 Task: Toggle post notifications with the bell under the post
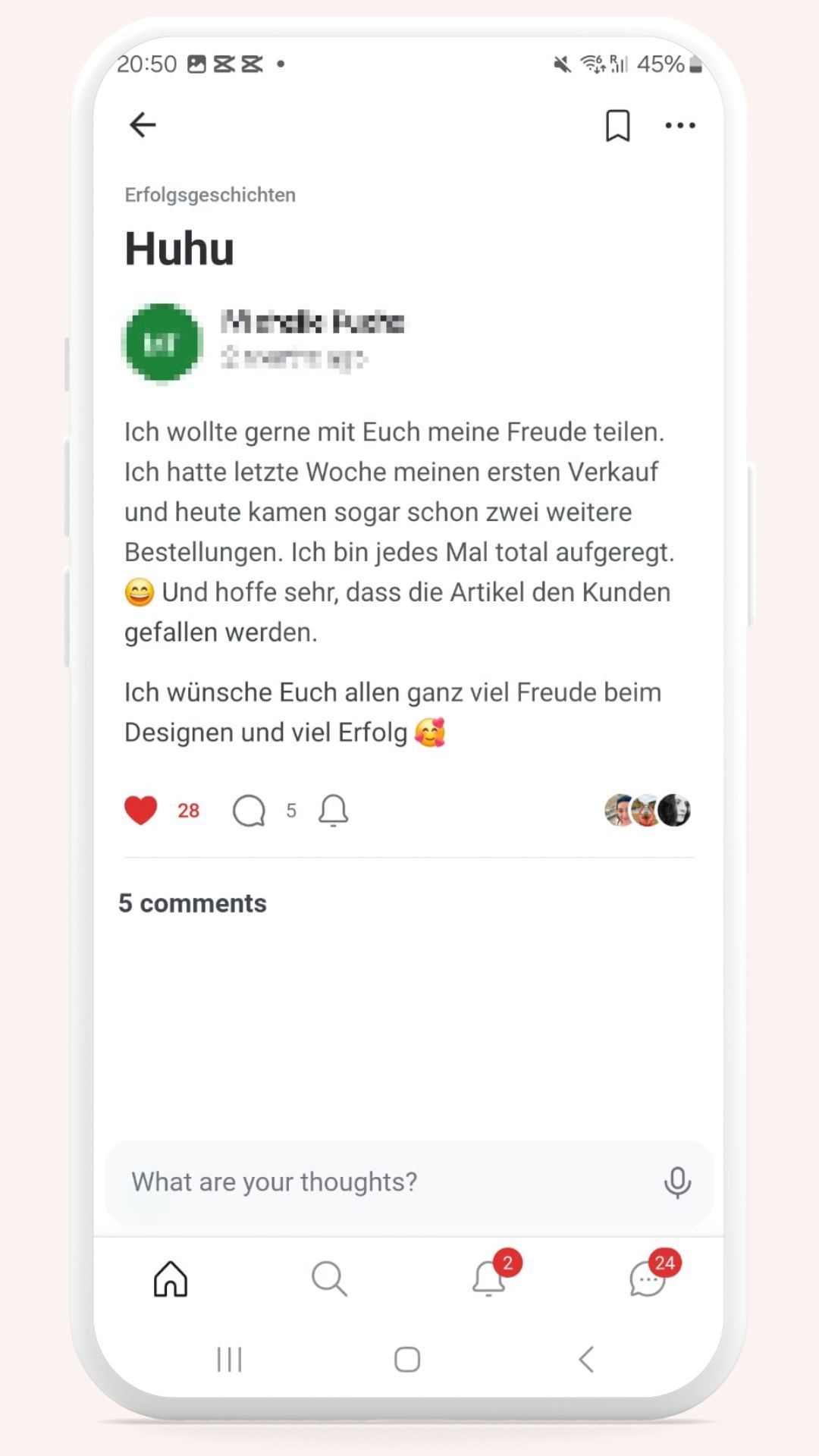coord(333,810)
